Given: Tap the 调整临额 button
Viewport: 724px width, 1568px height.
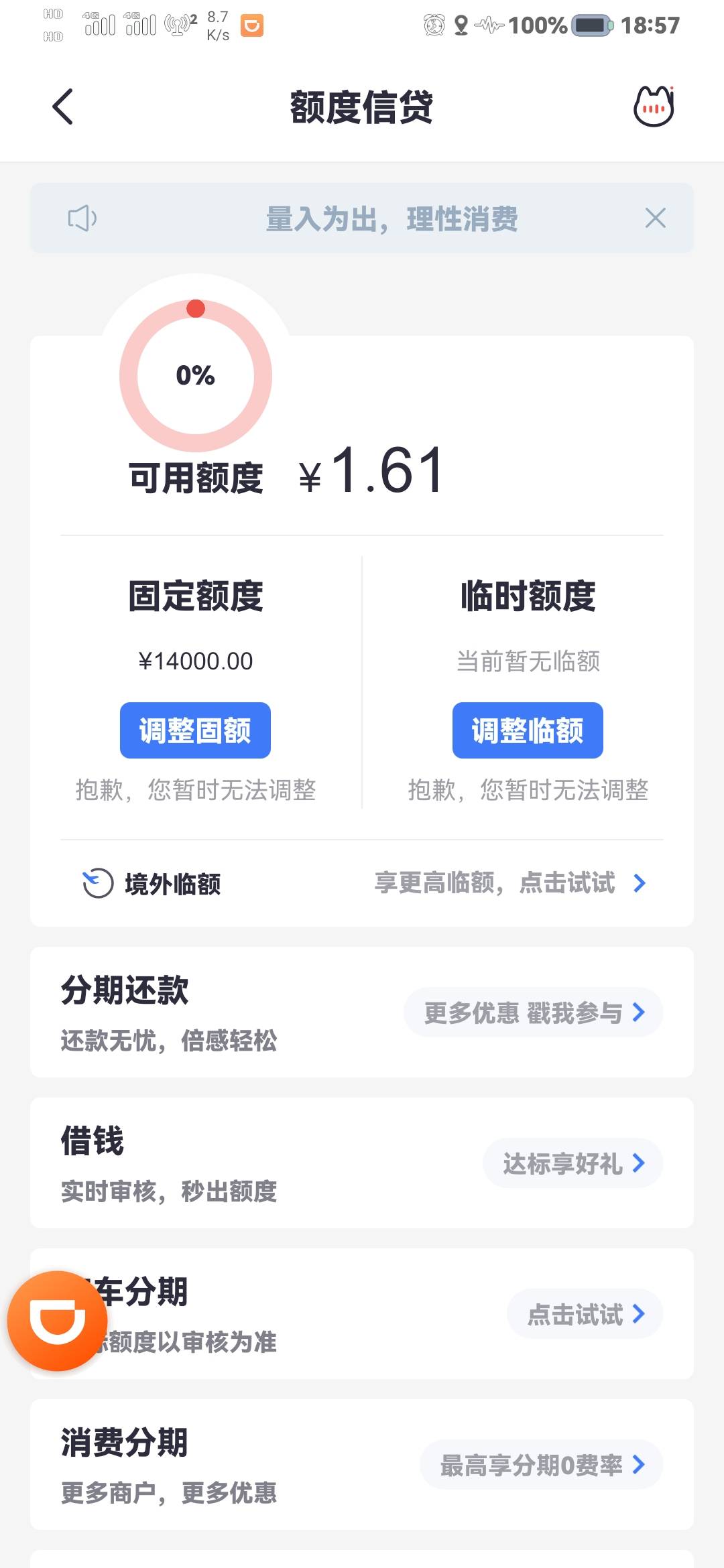Looking at the screenshot, I should pos(528,730).
